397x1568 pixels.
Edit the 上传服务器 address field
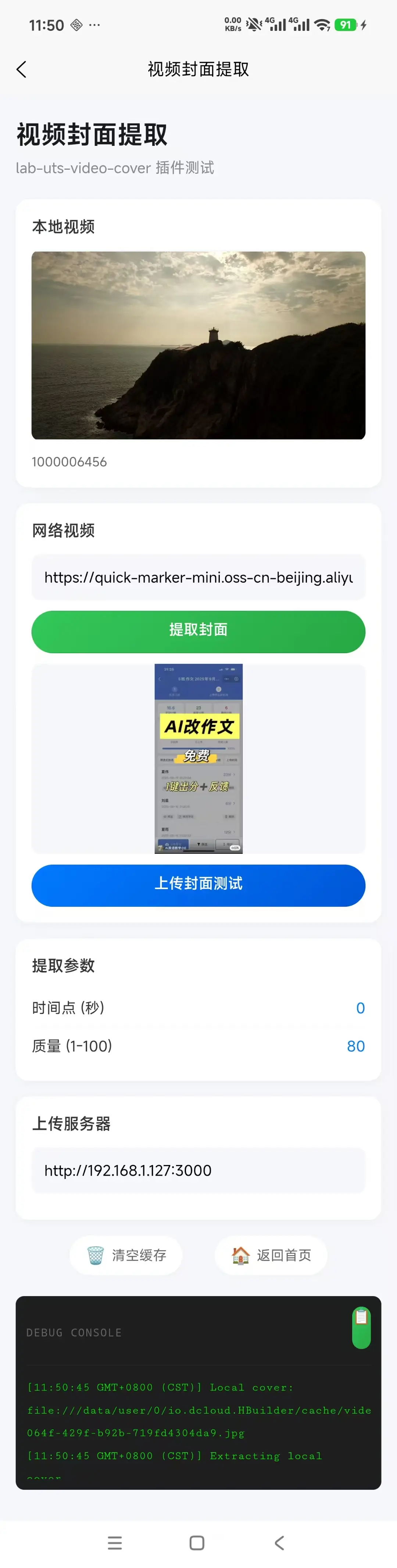click(198, 1170)
